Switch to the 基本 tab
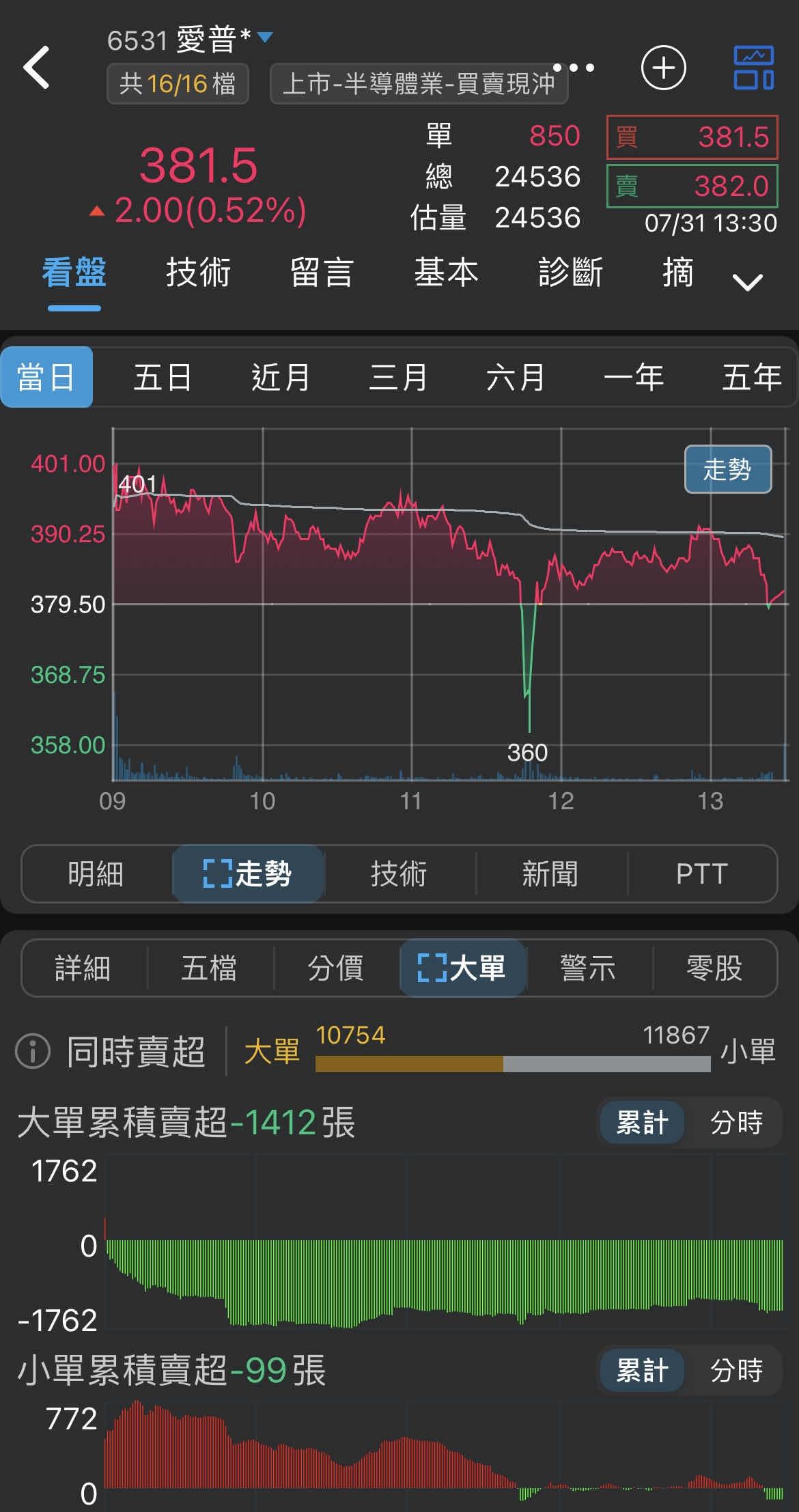Viewport: 799px width, 1512px height. pos(446,272)
